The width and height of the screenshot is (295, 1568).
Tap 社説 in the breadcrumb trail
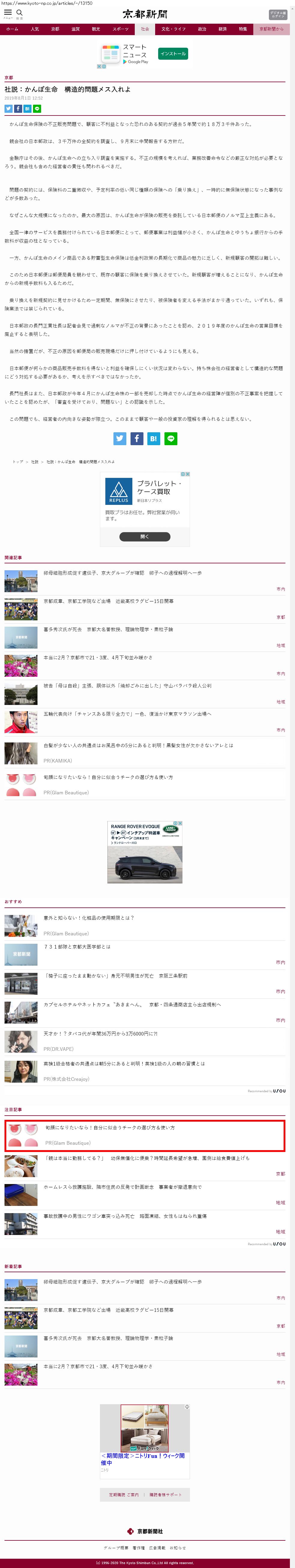point(35,462)
